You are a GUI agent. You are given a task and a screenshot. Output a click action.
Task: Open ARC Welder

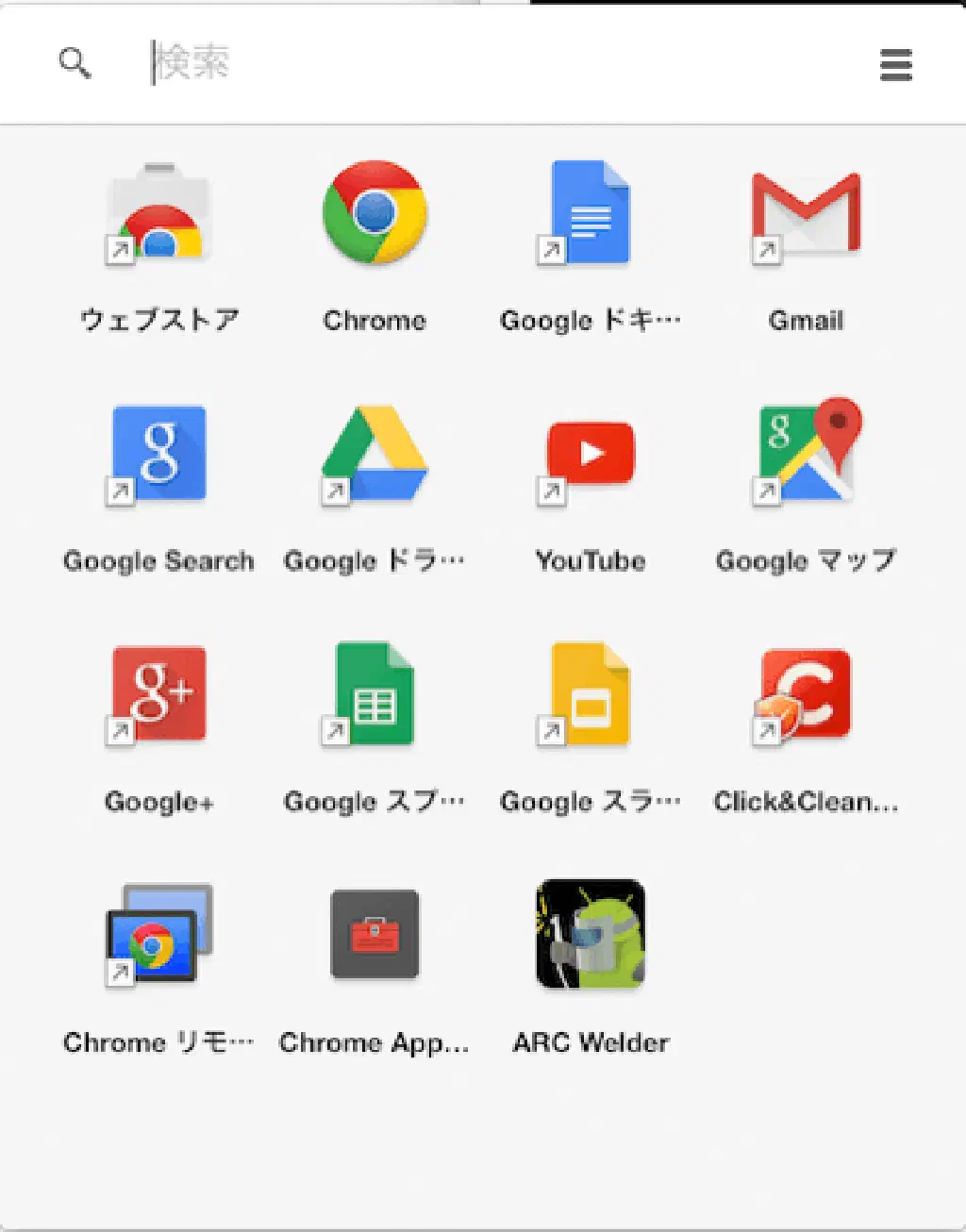pos(591,935)
